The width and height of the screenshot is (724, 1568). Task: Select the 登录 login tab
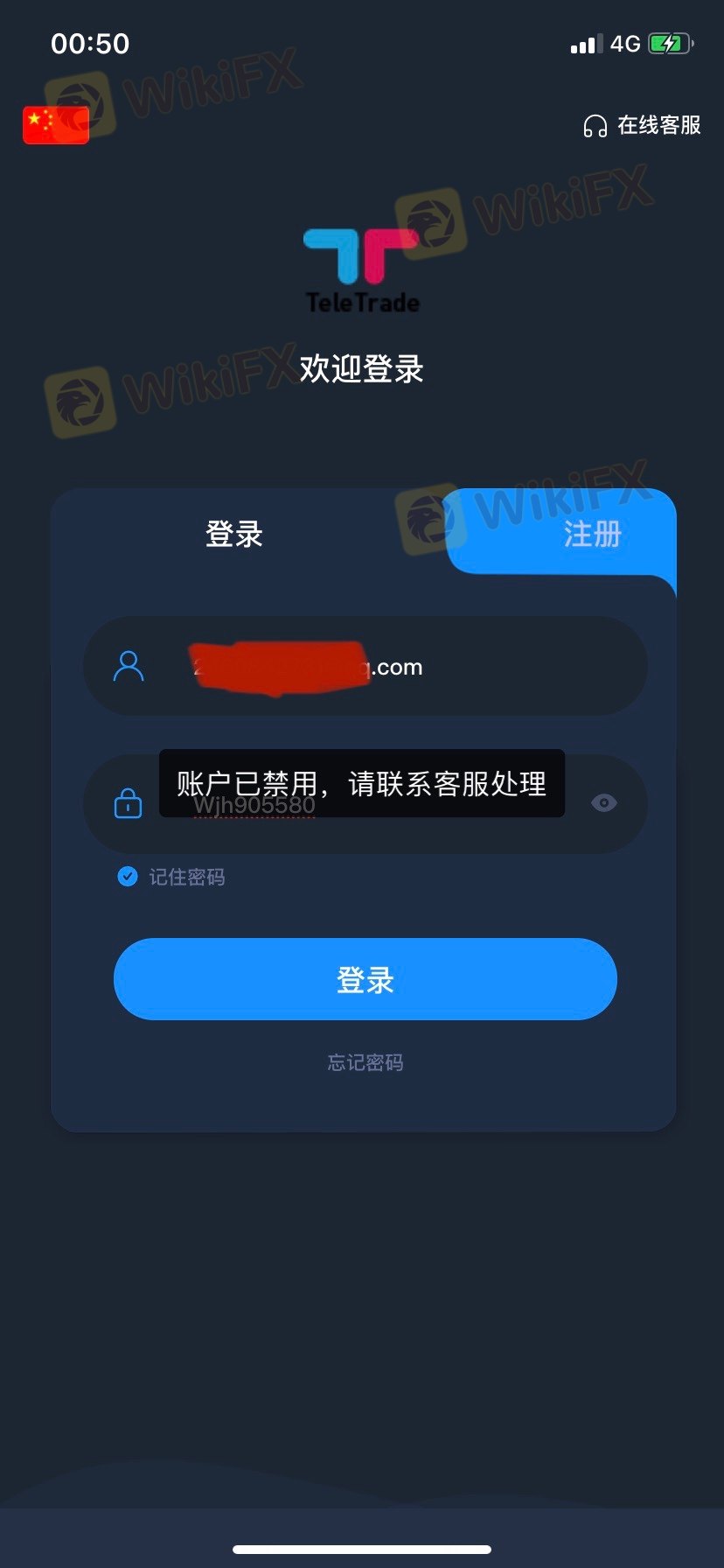point(233,534)
